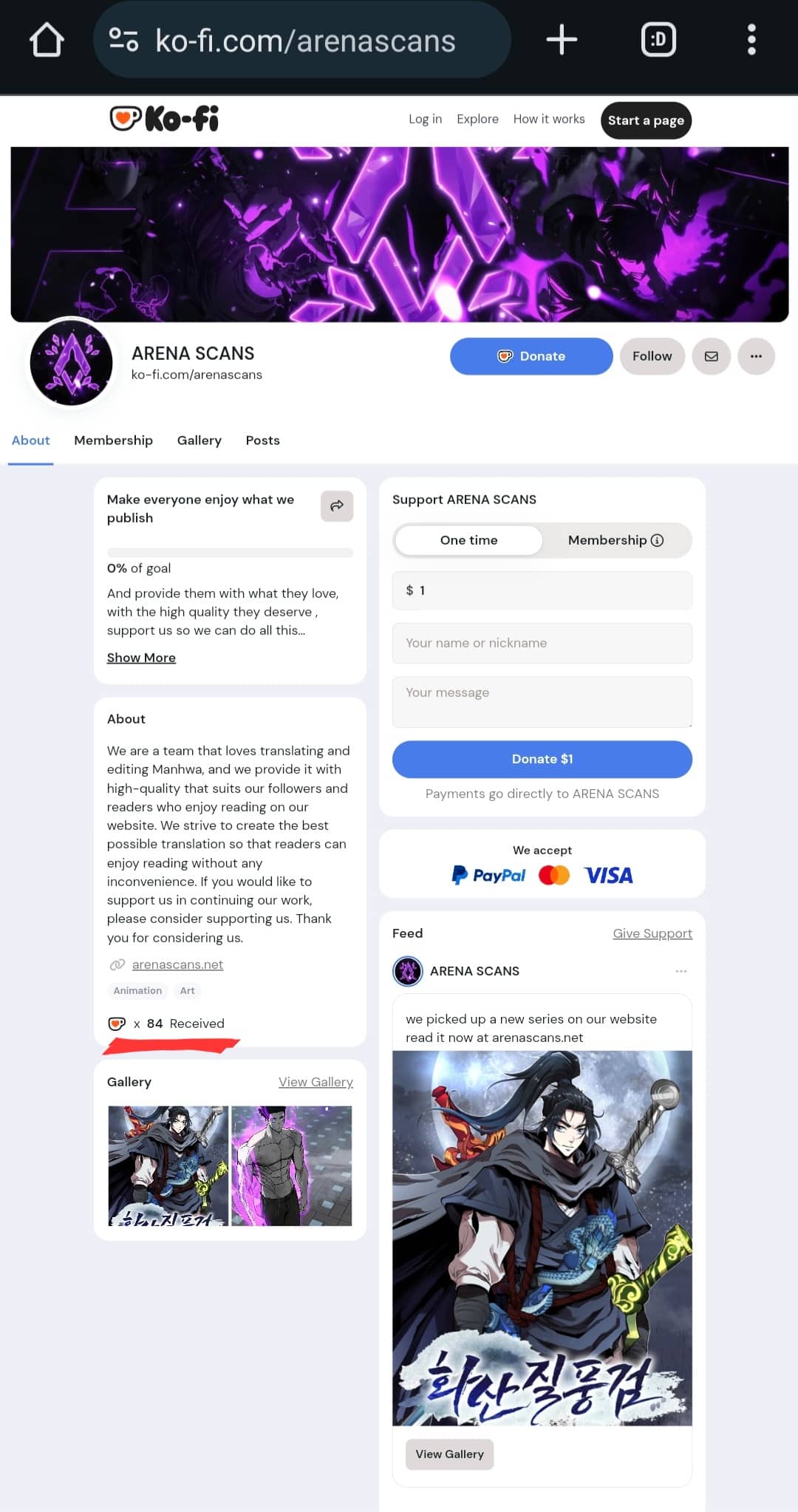Viewport: 798px width, 1512px height.
Task: Follow ARENA SCANS
Action: pos(652,356)
